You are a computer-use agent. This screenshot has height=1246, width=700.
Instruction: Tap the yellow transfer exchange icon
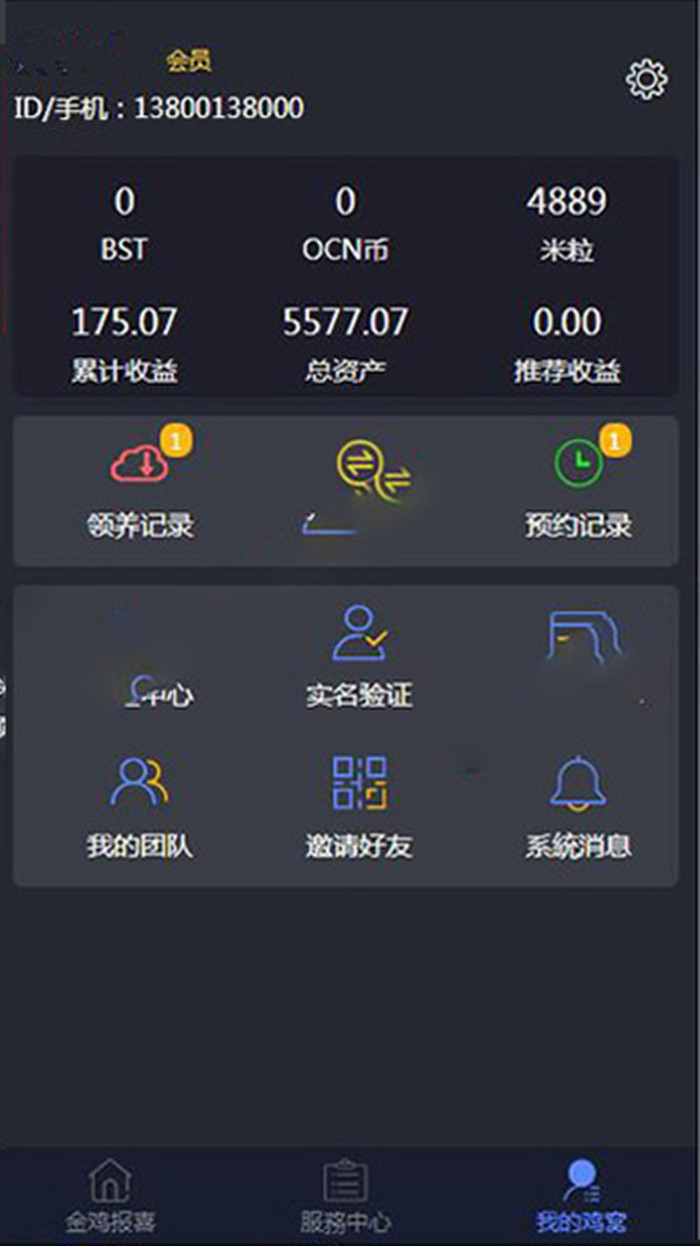(x=372, y=472)
